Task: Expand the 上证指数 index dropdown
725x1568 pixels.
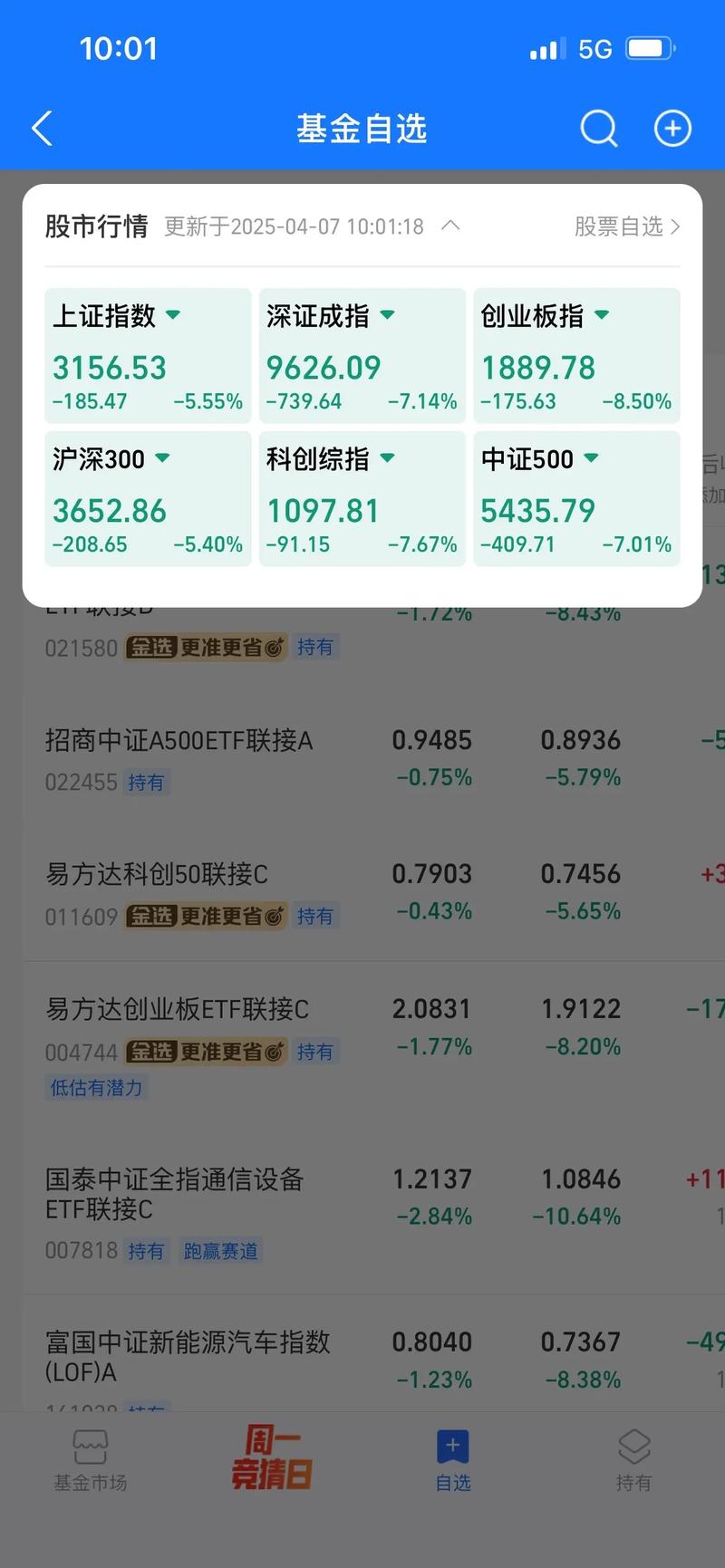Action: [x=174, y=316]
